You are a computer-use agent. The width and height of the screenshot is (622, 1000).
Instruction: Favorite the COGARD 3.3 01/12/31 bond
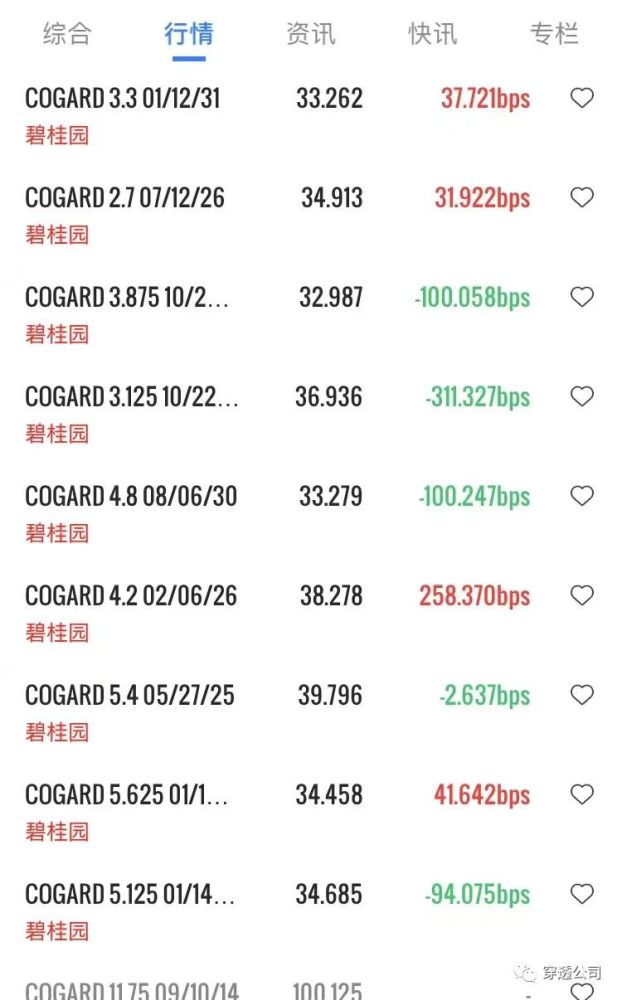click(x=582, y=98)
